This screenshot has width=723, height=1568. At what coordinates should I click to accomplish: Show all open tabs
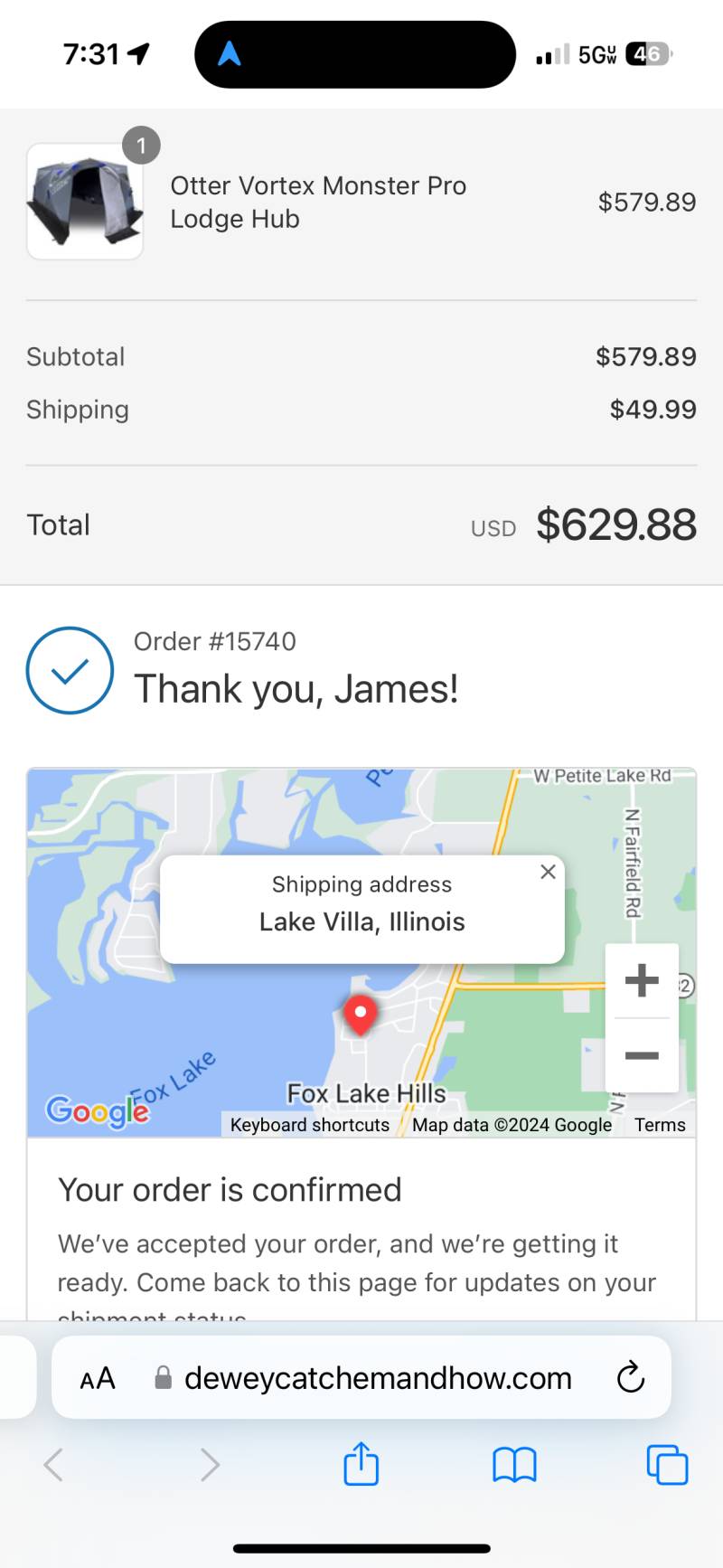[x=667, y=1464]
